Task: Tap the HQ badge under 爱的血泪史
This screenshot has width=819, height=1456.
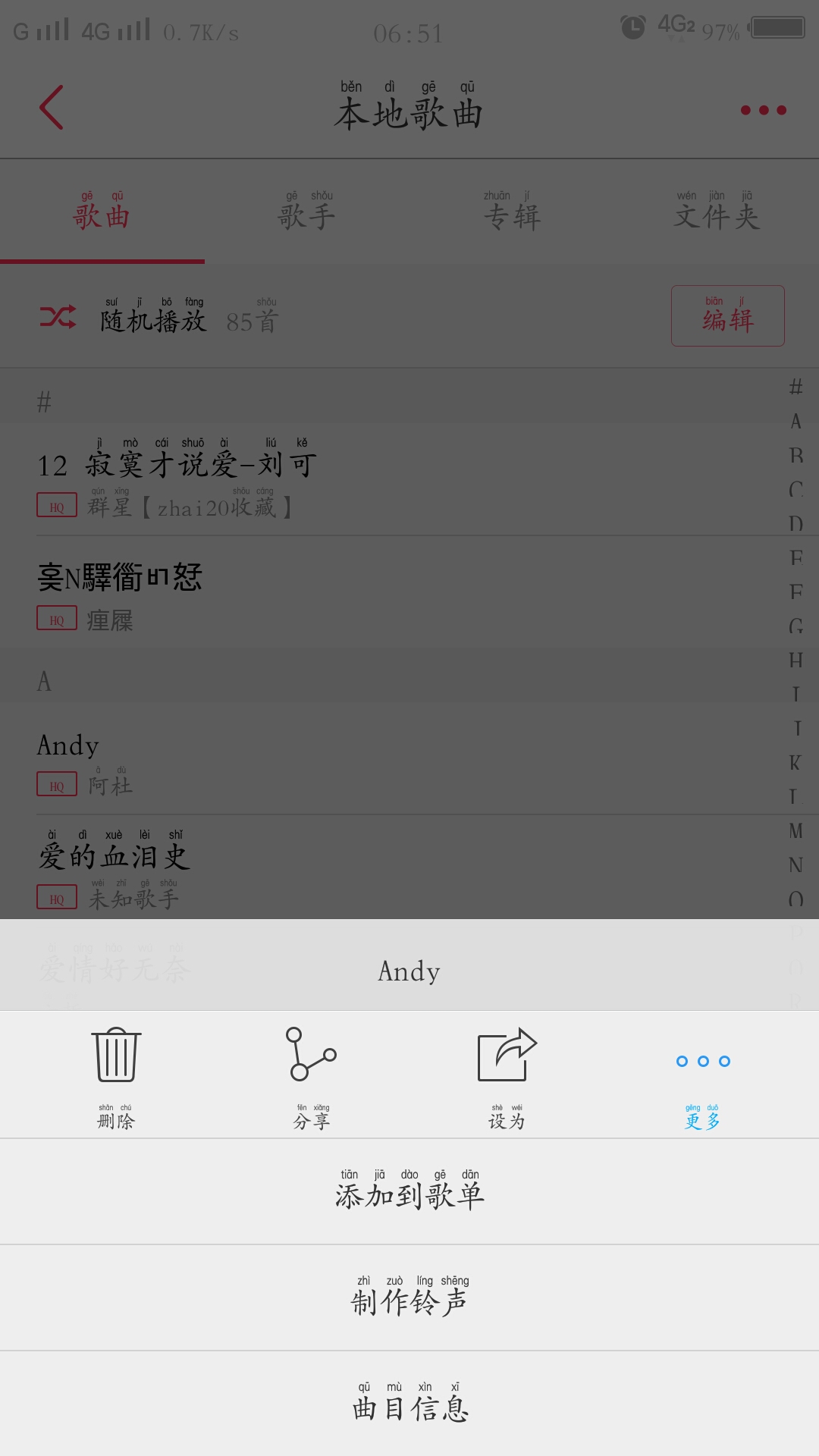Action: [x=57, y=896]
